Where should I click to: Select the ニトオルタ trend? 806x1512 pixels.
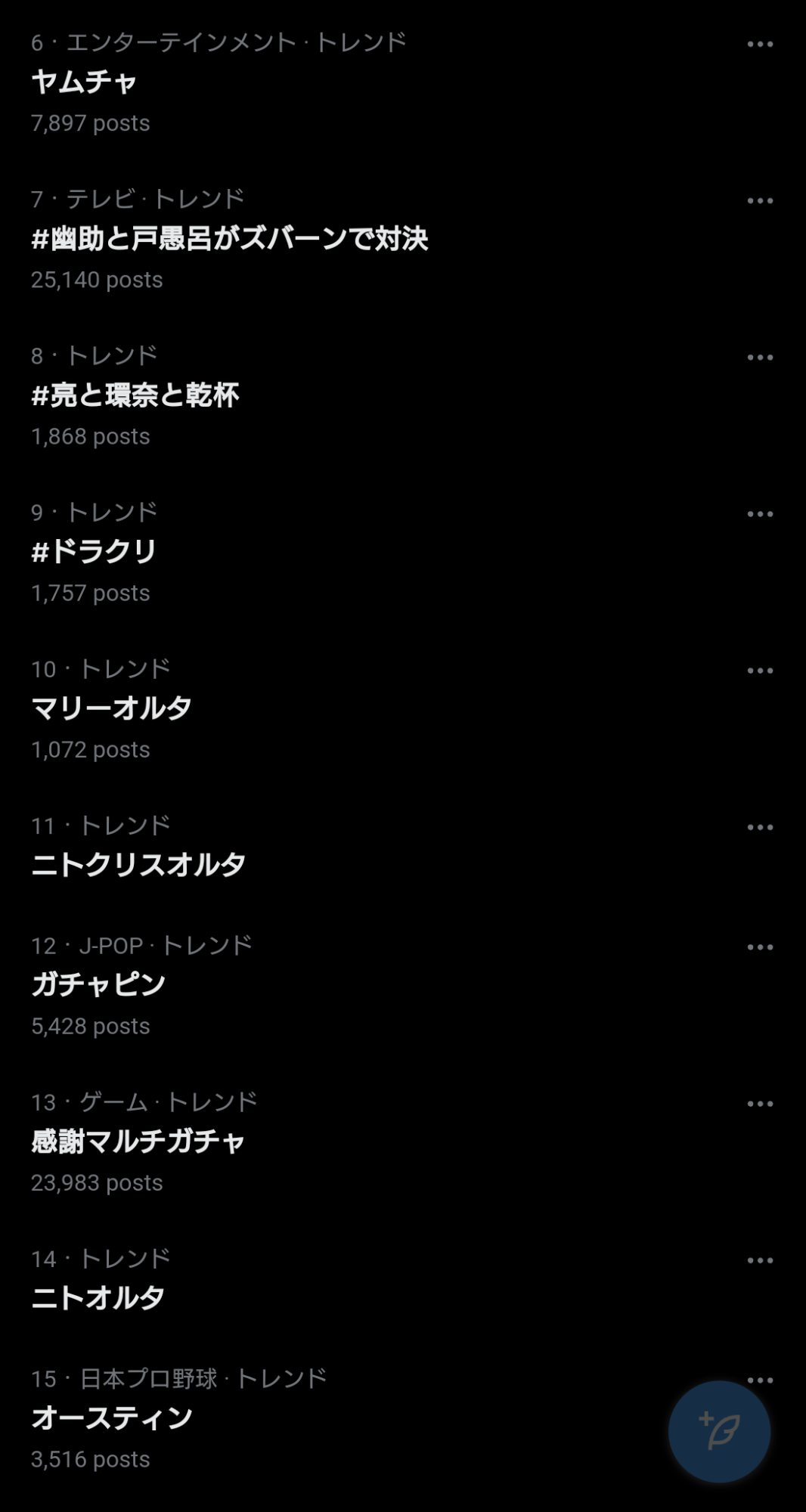coord(98,1298)
